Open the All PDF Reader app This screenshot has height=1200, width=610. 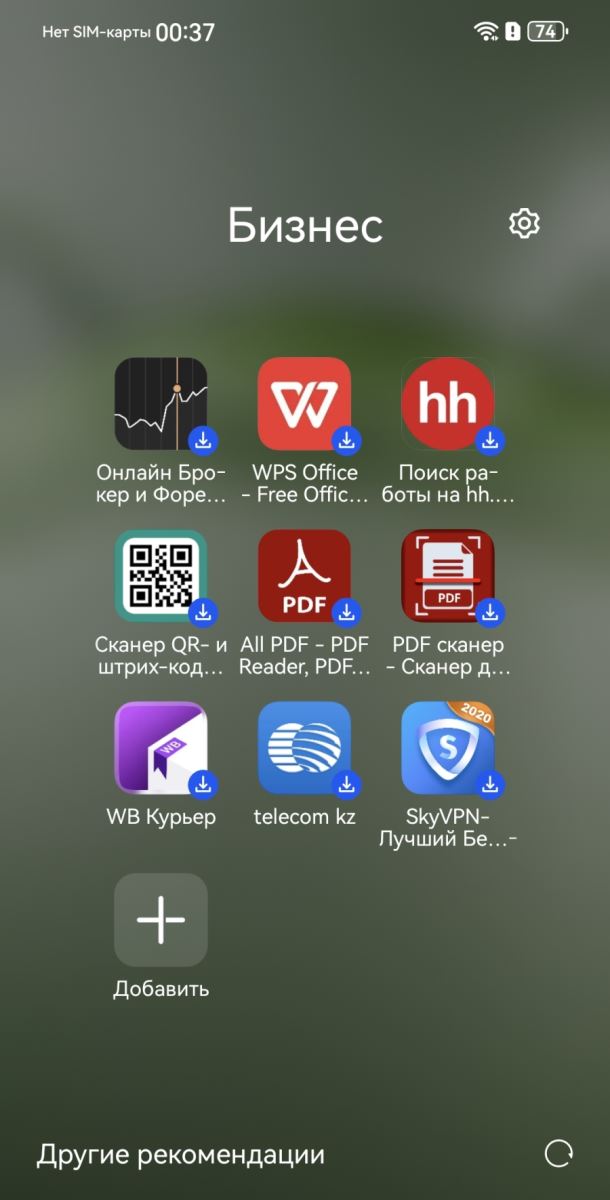click(x=304, y=576)
